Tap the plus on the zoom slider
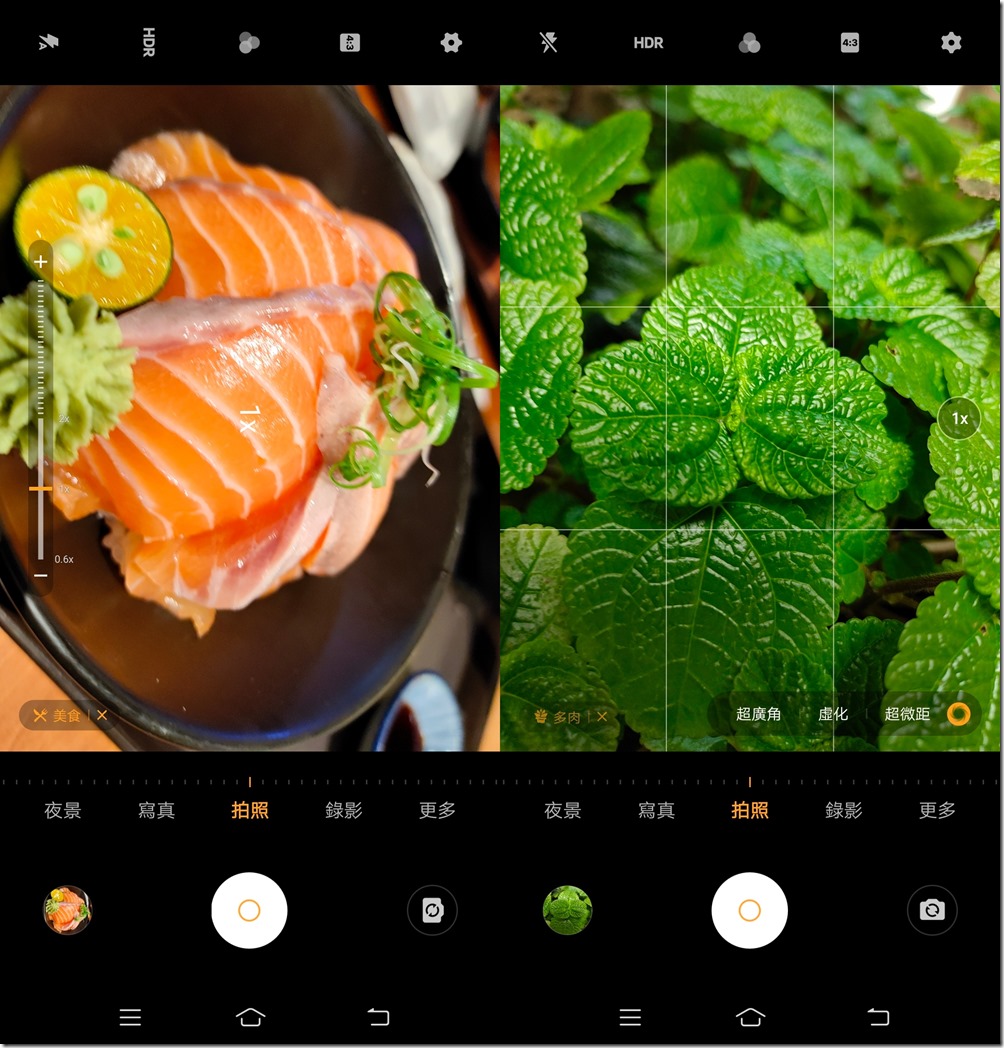 tap(40, 262)
